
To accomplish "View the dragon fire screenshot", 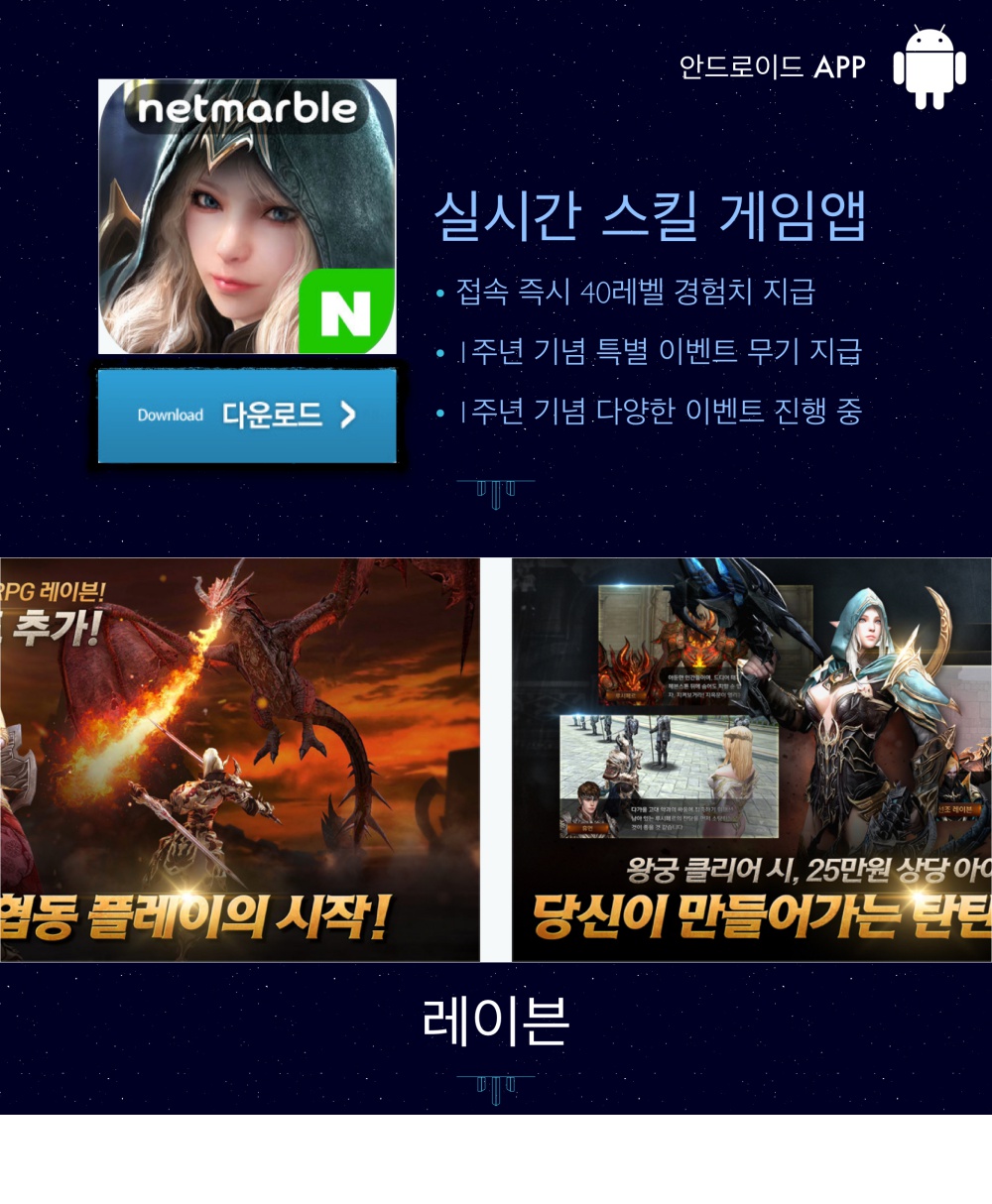I will (x=239, y=760).
